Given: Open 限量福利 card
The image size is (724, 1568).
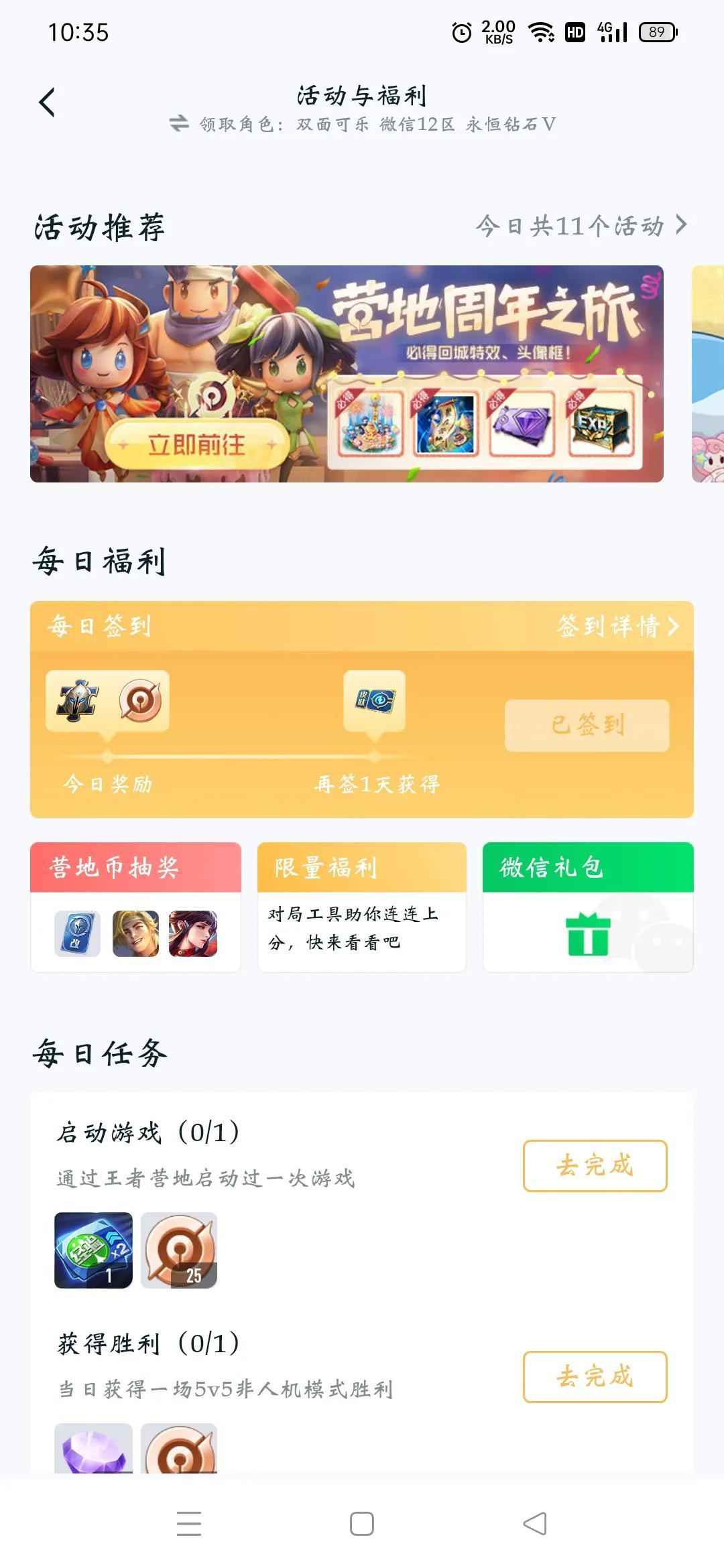Looking at the screenshot, I should click(x=361, y=907).
